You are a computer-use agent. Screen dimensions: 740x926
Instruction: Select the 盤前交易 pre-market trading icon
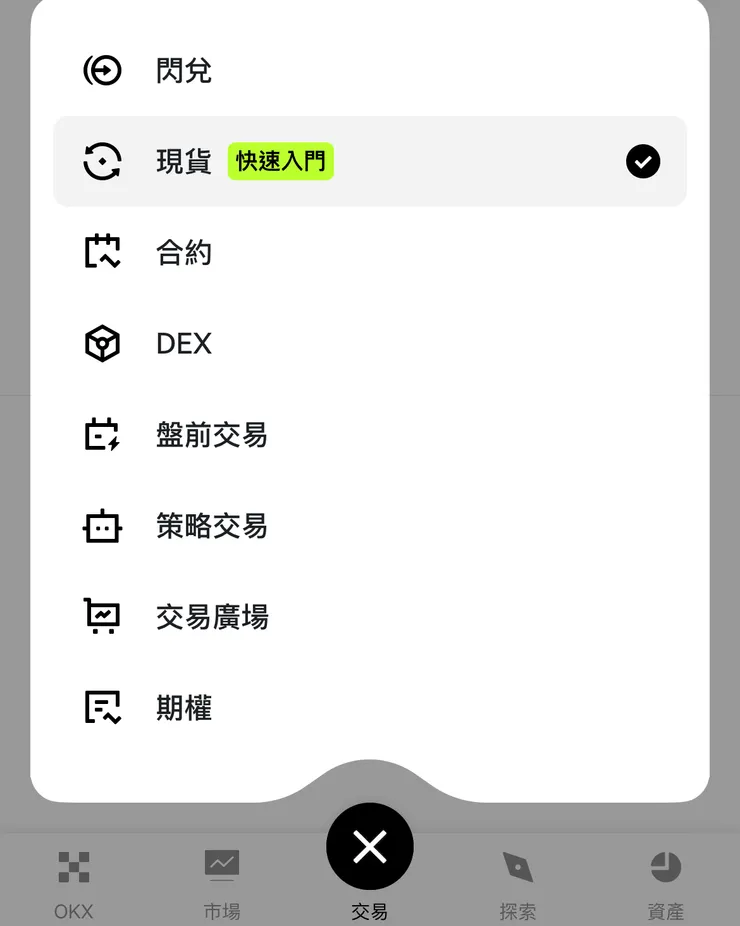(102, 434)
